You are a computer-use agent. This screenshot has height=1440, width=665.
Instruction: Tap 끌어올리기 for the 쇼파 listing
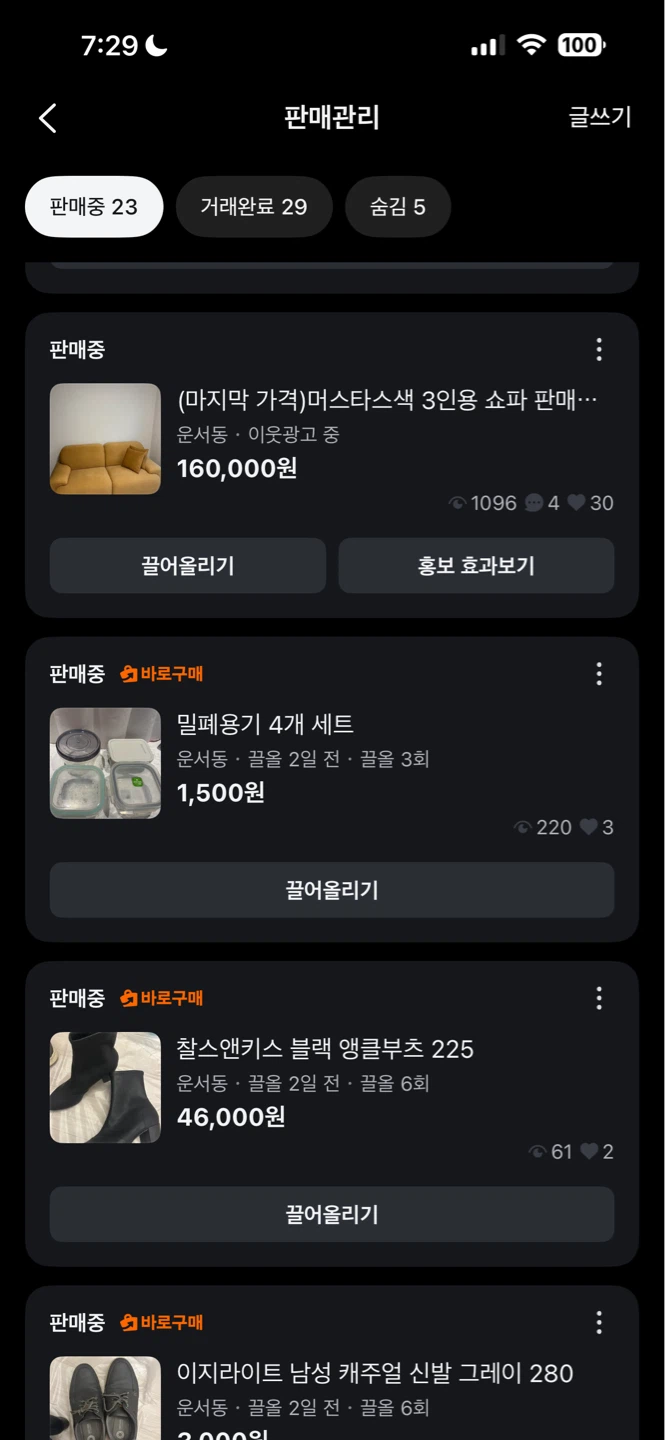coord(188,566)
